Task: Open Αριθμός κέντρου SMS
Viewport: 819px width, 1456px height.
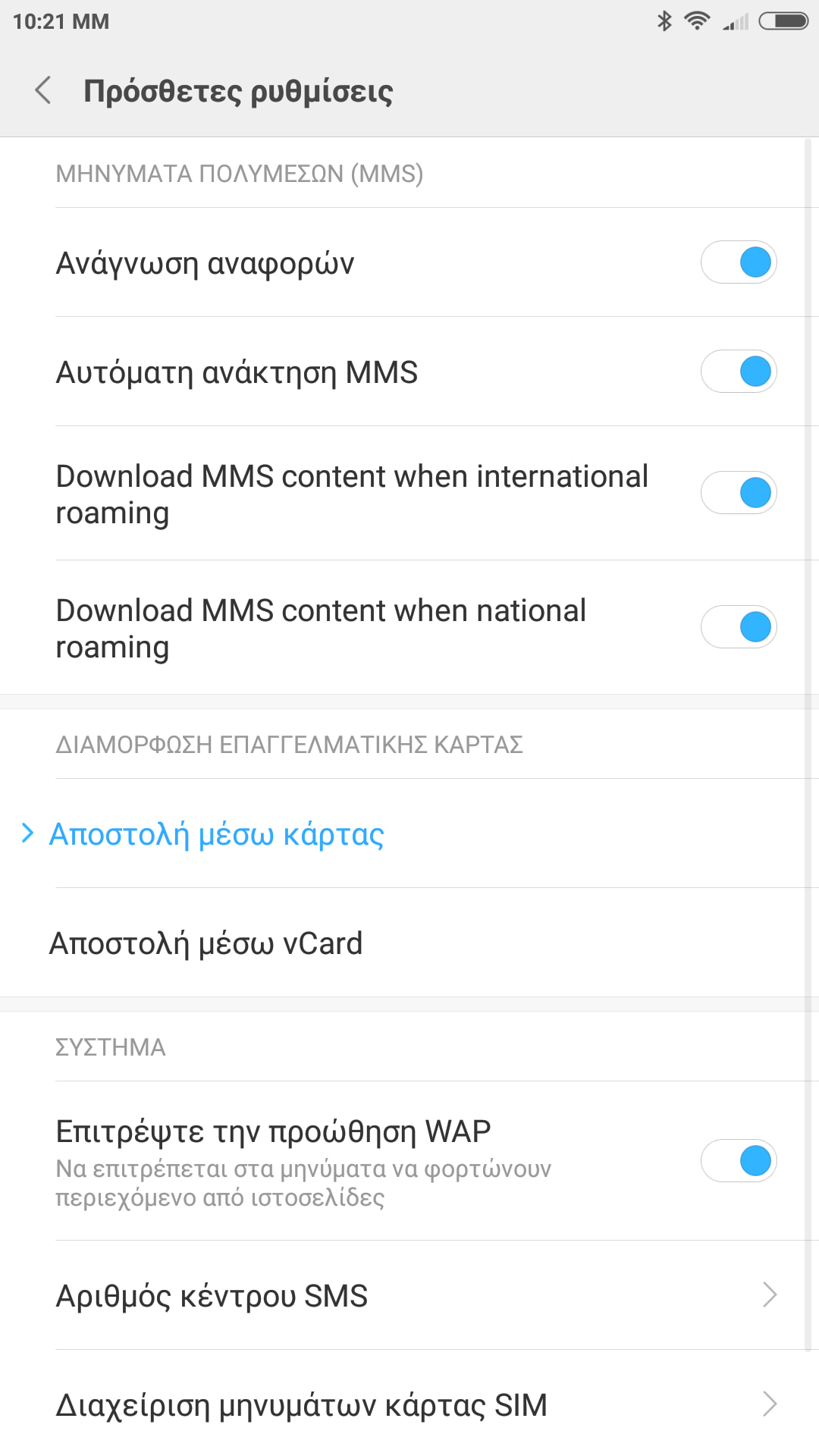Action: tap(409, 1296)
